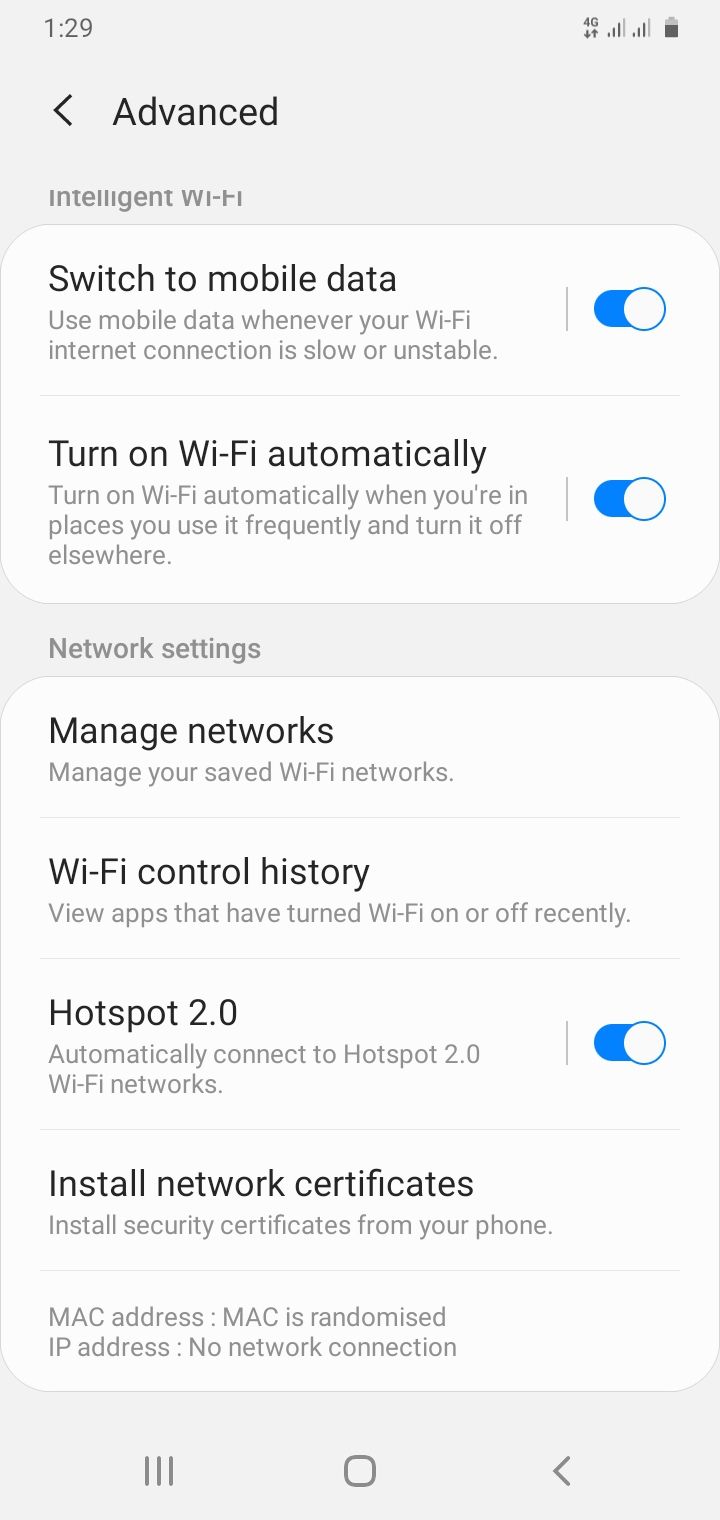Screen dimensions: 720x1520
Task: Tap the Network settings section header
Action: (x=155, y=648)
